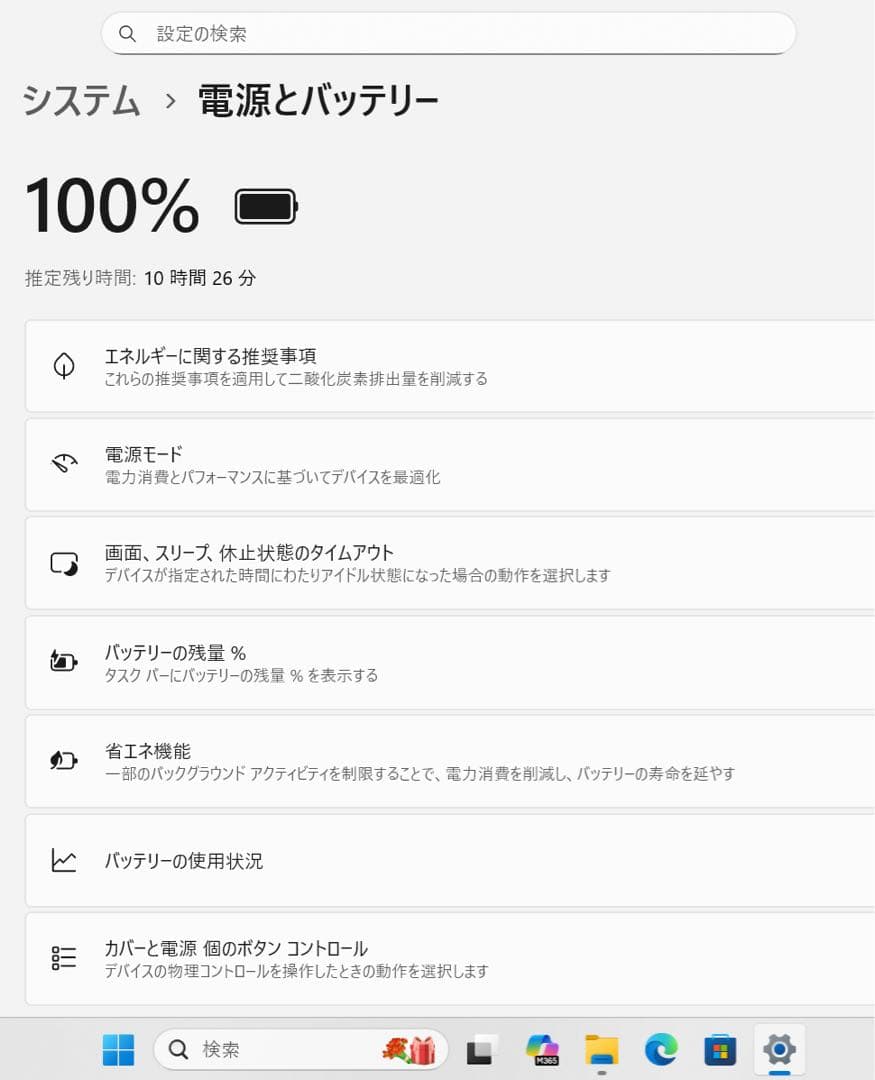
Task: Go back to システム via breadcrumb
Action: pos(81,100)
